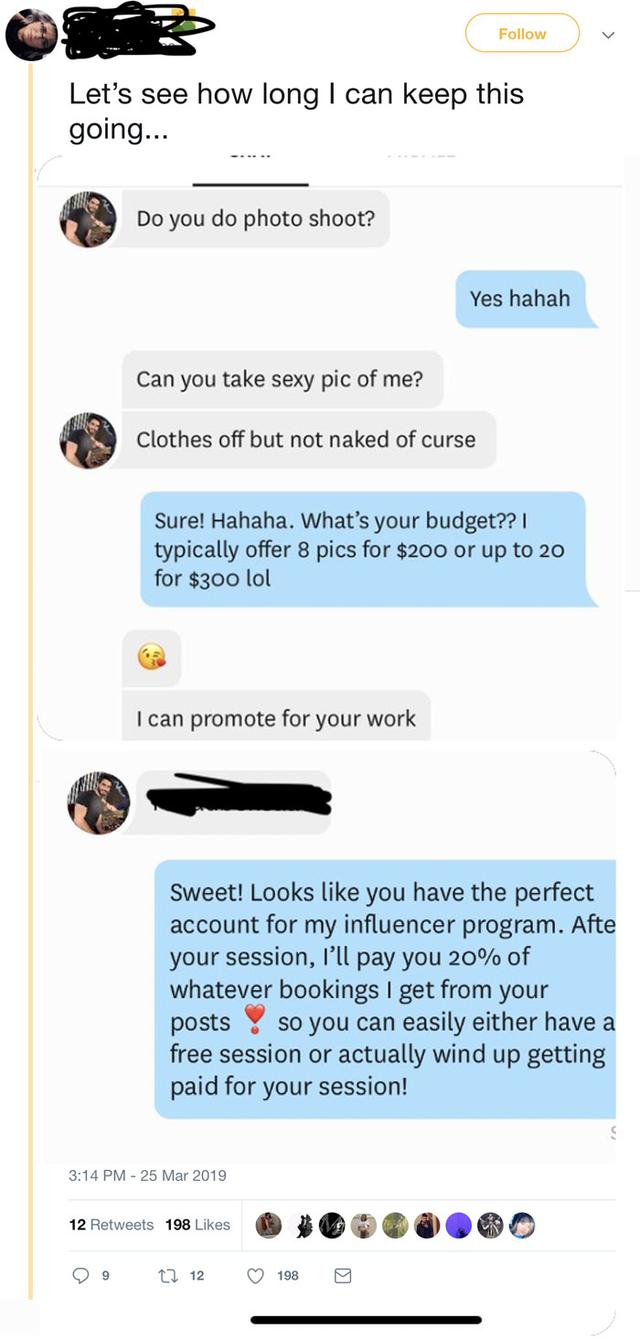Follow this account

522,33
